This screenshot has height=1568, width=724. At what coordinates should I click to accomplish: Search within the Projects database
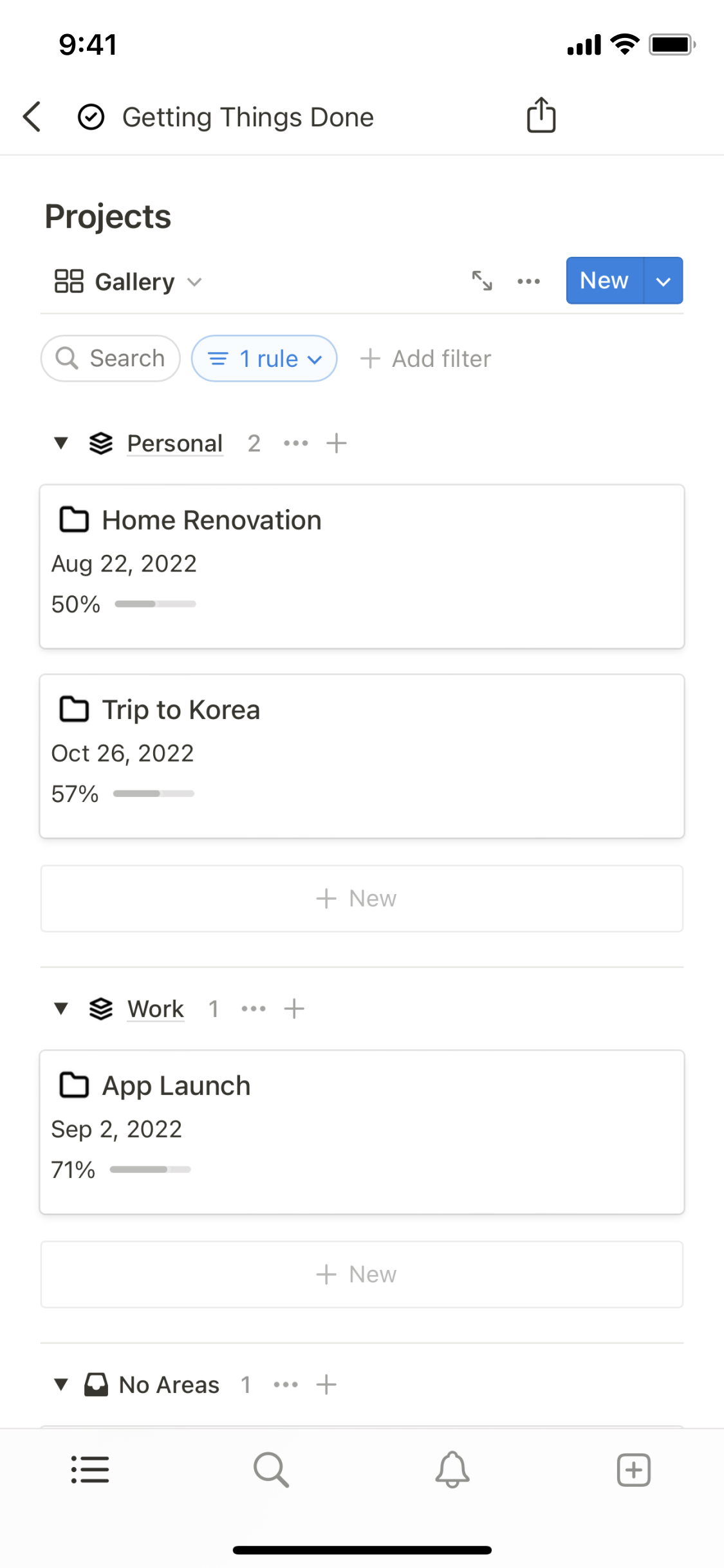111,359
